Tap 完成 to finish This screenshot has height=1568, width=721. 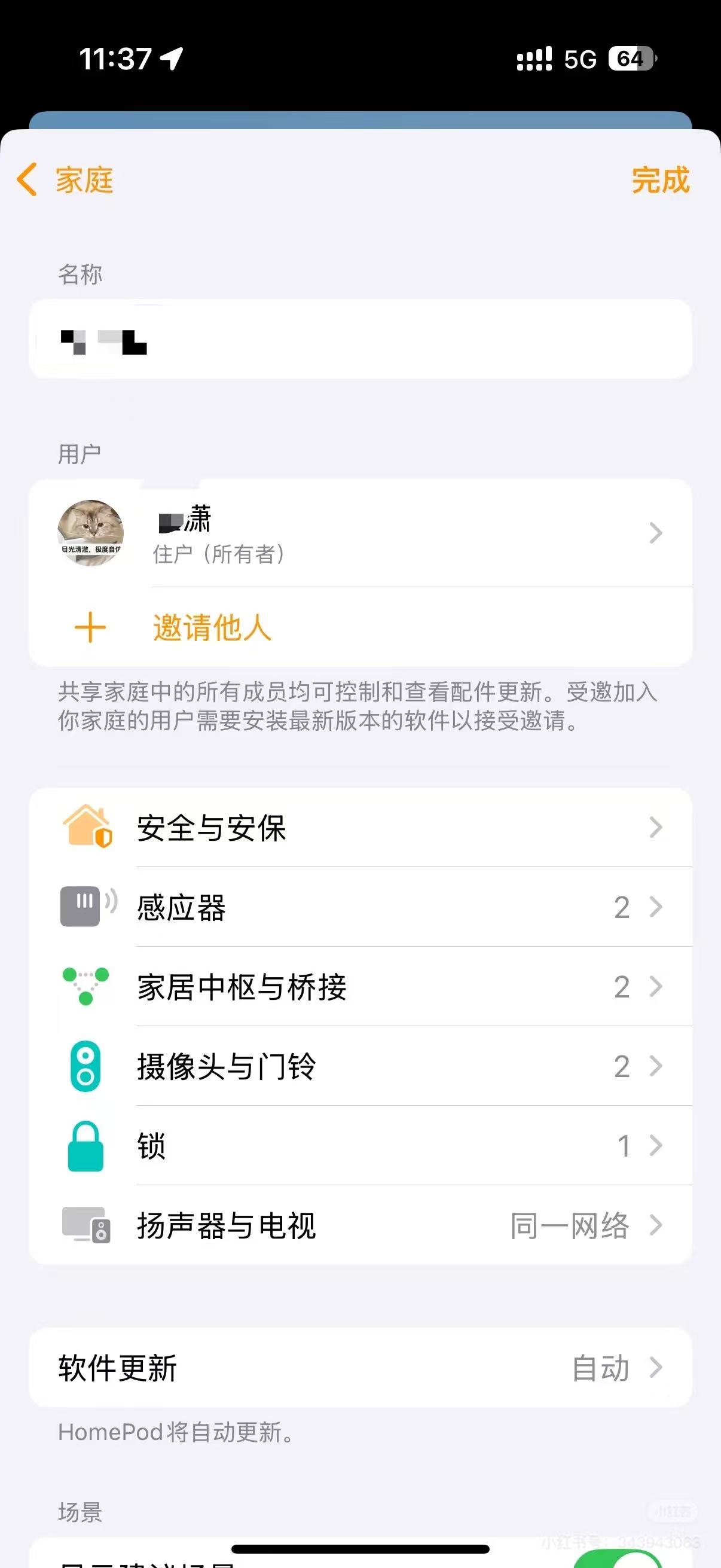(660, 180)
